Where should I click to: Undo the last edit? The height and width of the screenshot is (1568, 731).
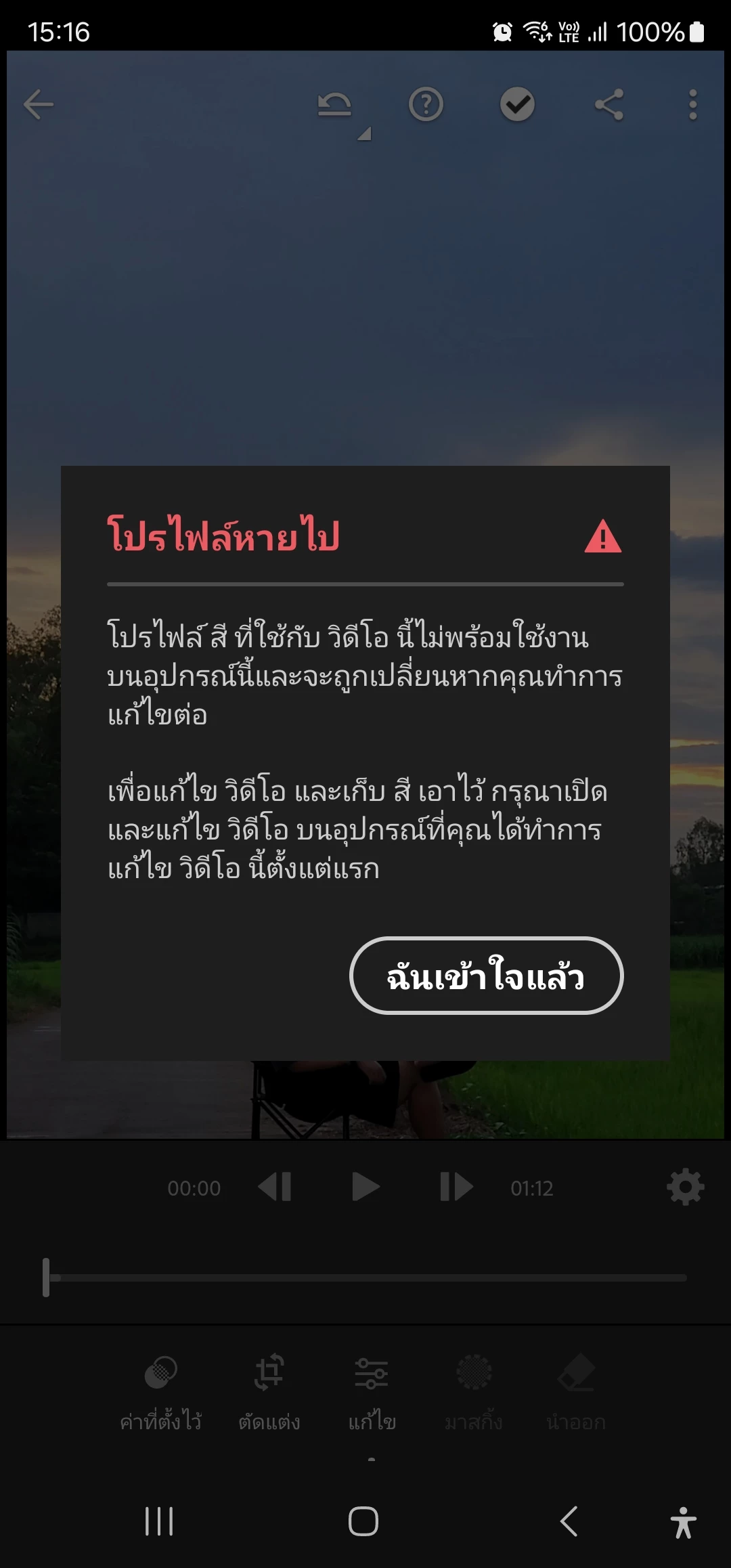[334, 105]
